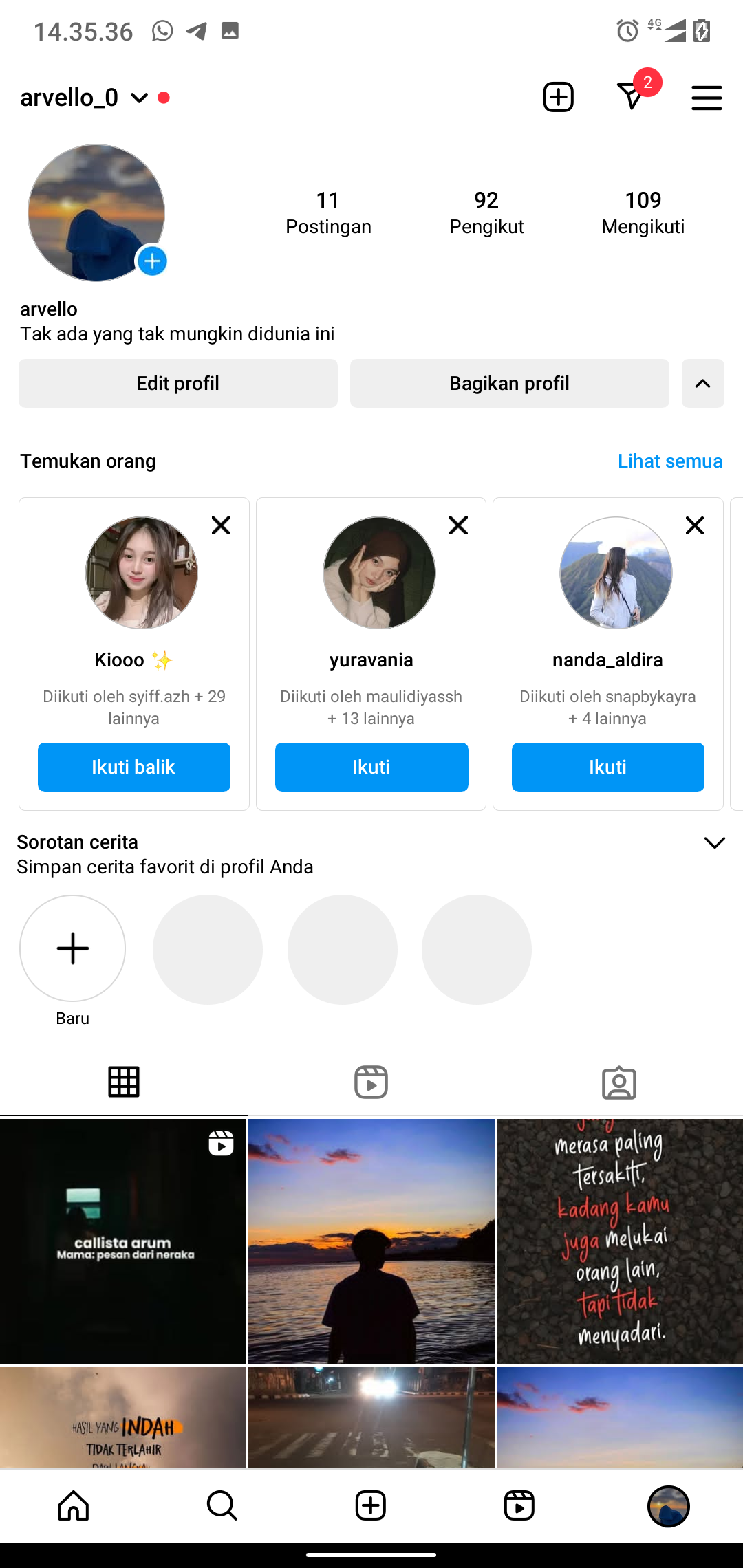Collapse the Sorotan cerita section
Screen dimensions: 743x1568
(715, 842)
